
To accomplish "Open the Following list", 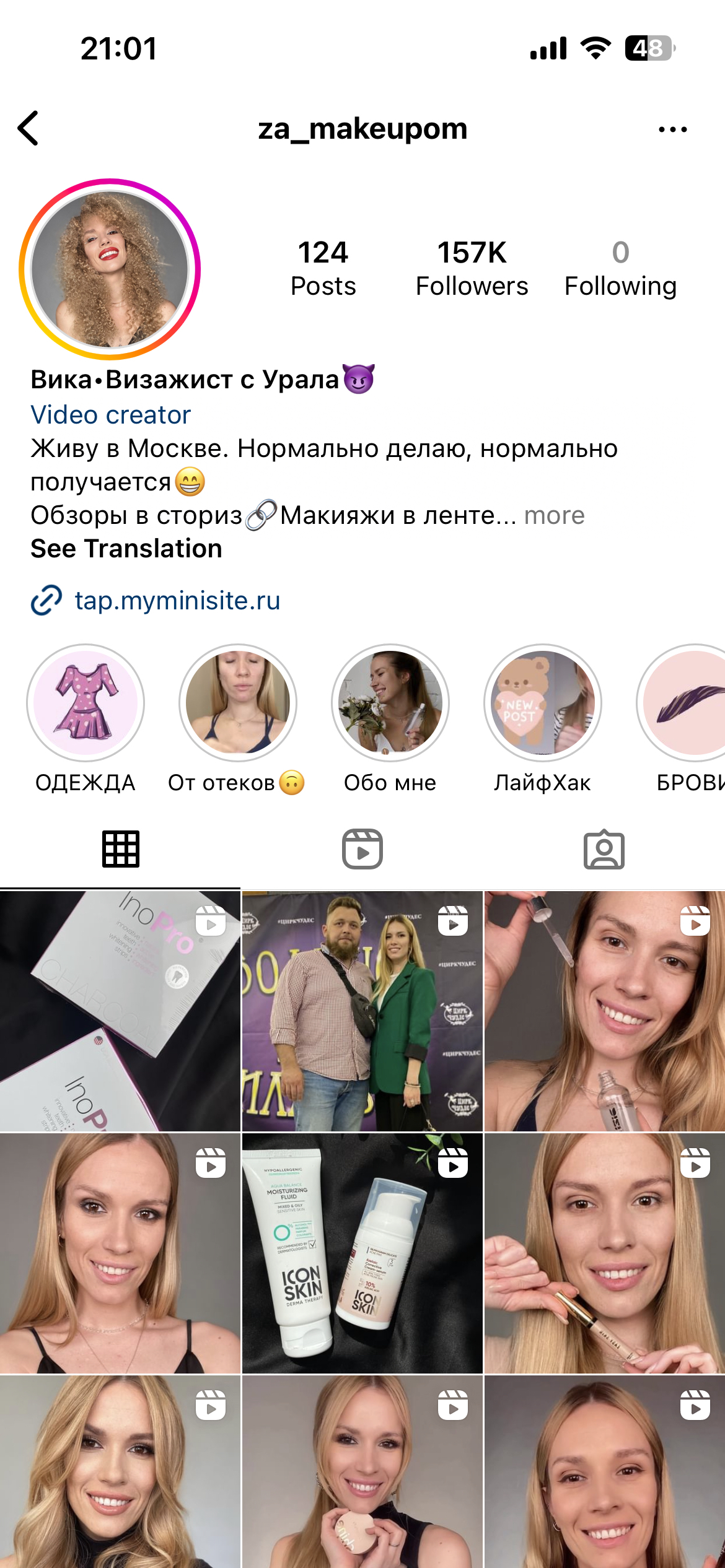I will coord(620,269).
